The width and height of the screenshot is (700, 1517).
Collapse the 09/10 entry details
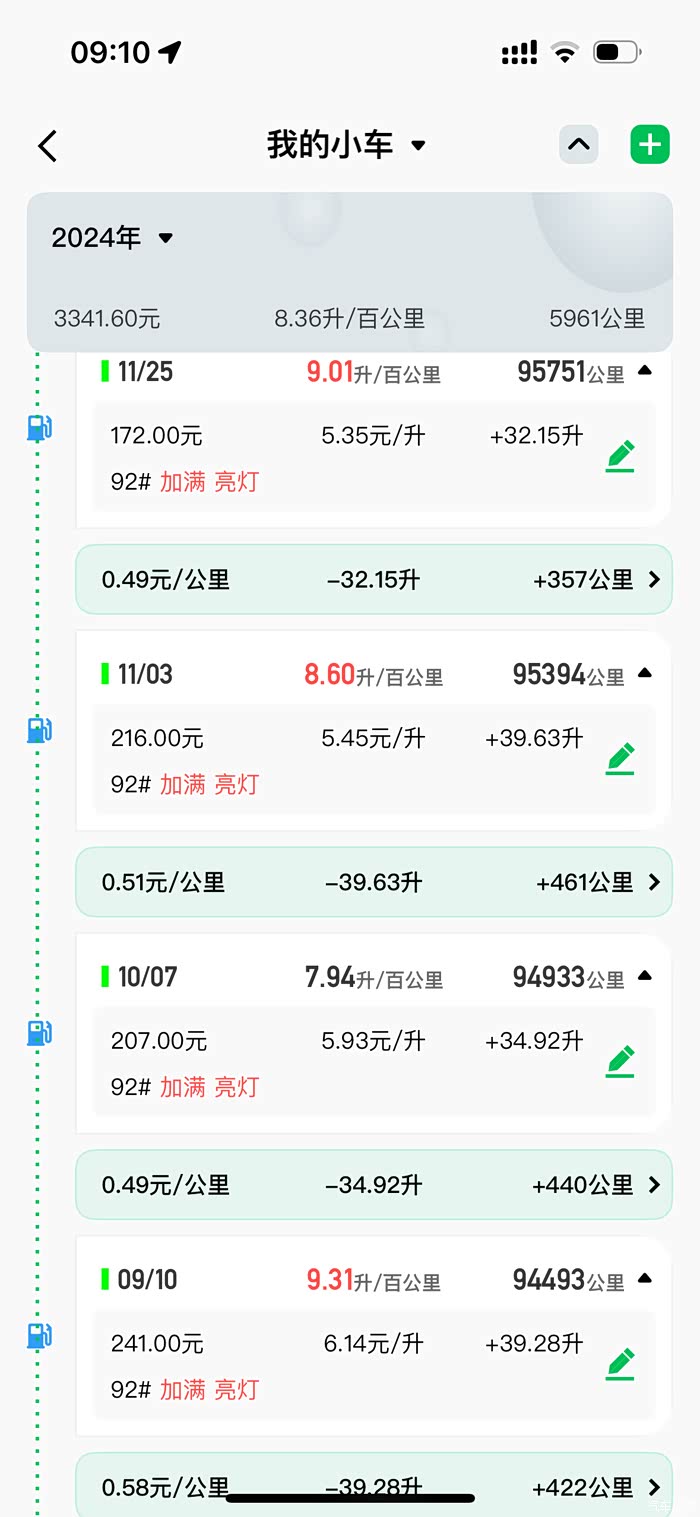pos(645,1279)
